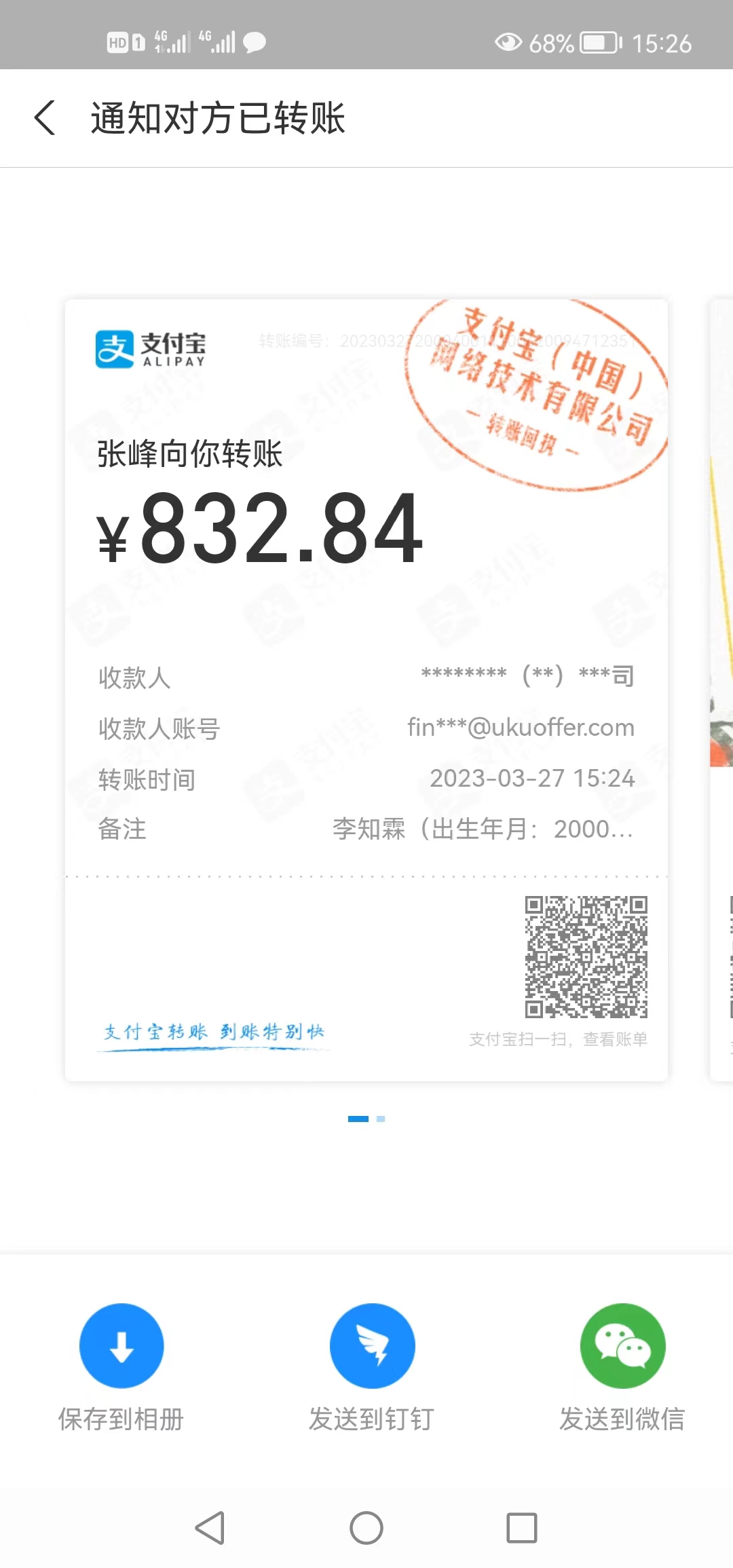Tap the system home button

pyautogui.click(x=366, y=1528)
